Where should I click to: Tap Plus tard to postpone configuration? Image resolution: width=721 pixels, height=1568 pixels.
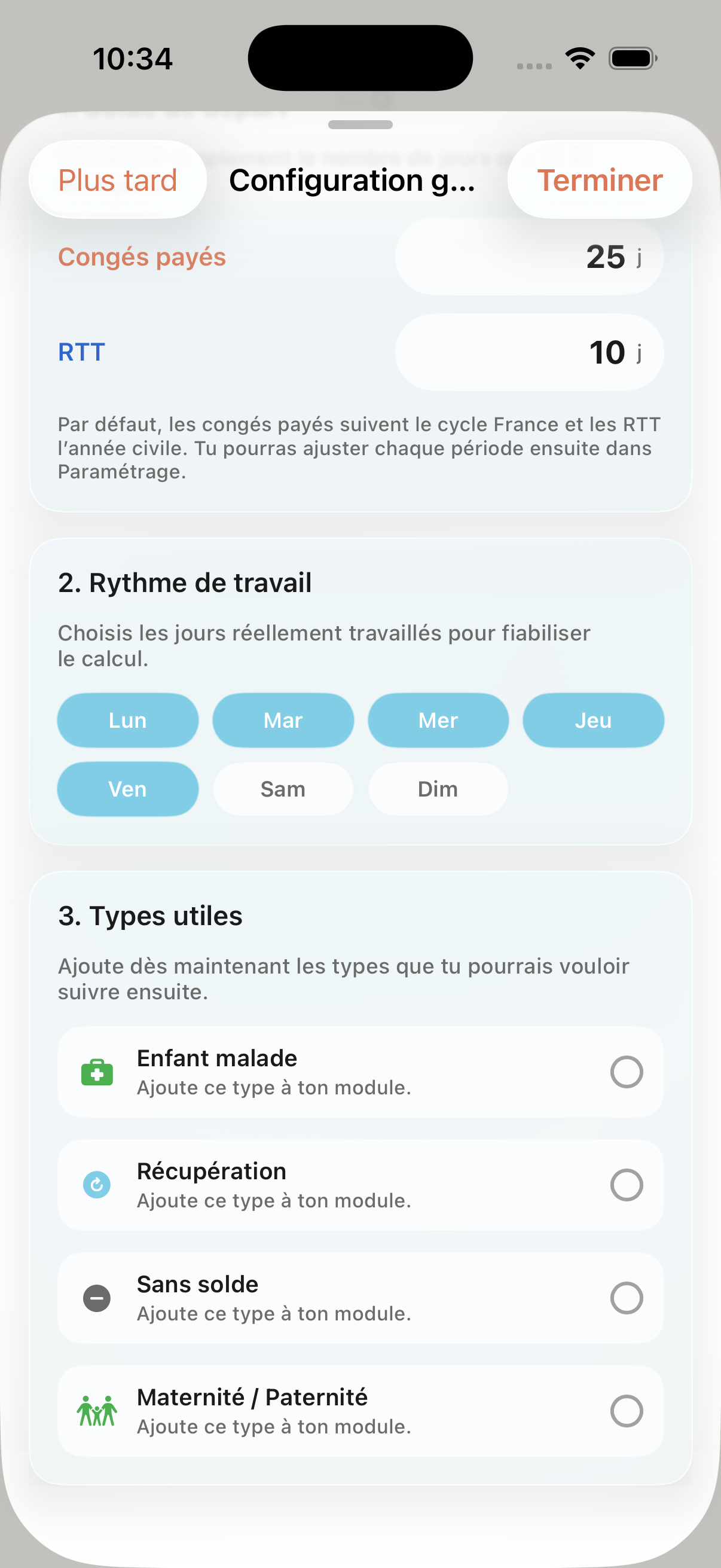click(117, 179)
